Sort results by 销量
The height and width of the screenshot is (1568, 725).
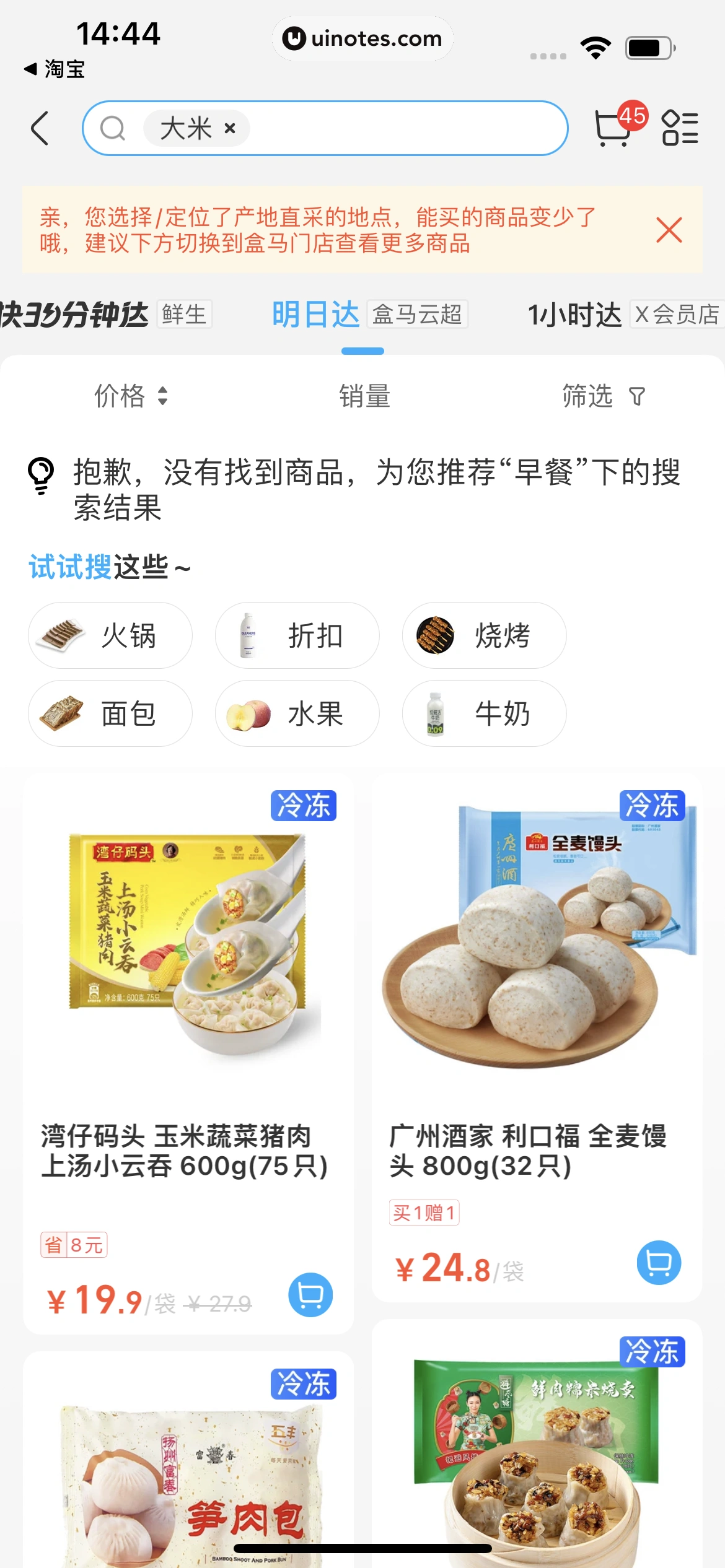[x=362, y=397]
